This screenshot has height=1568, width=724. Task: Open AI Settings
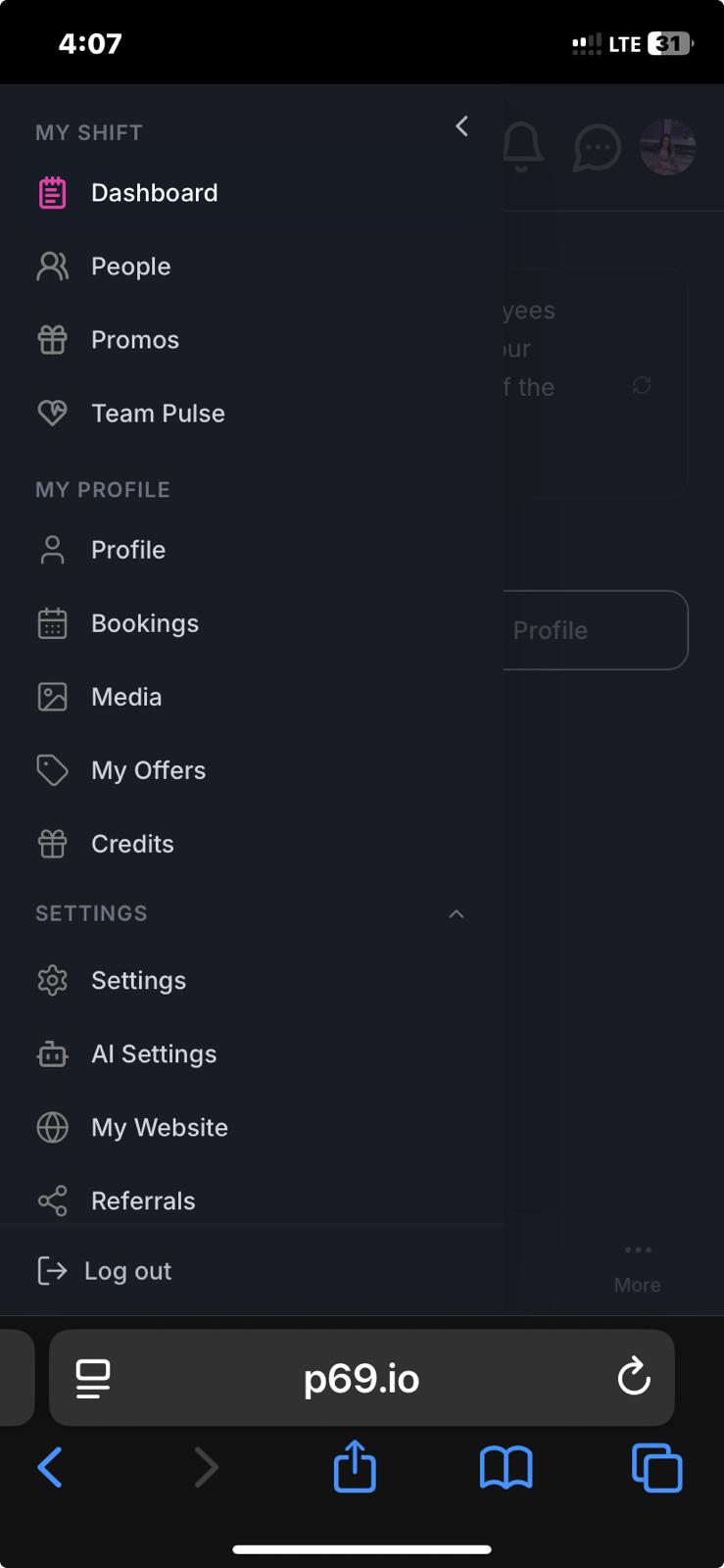click(x=252, y=1054)
